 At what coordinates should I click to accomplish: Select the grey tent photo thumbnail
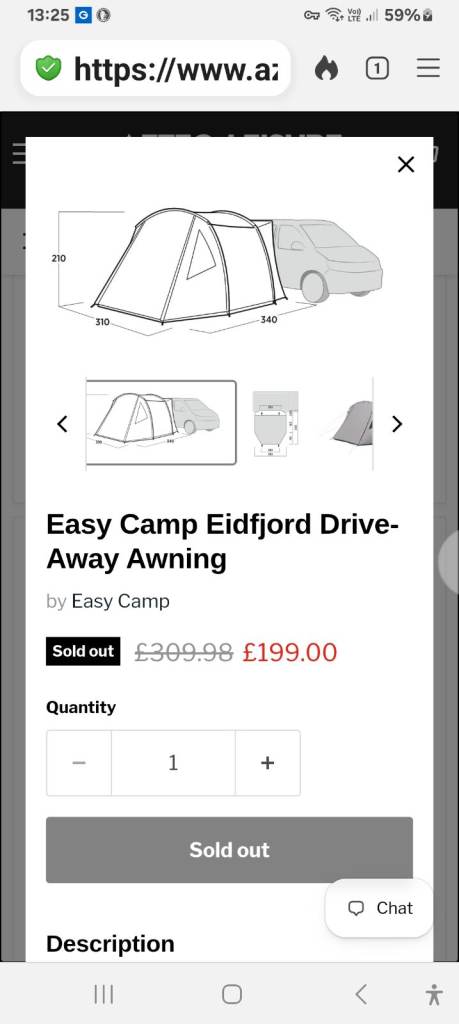[x=352, y=424]
